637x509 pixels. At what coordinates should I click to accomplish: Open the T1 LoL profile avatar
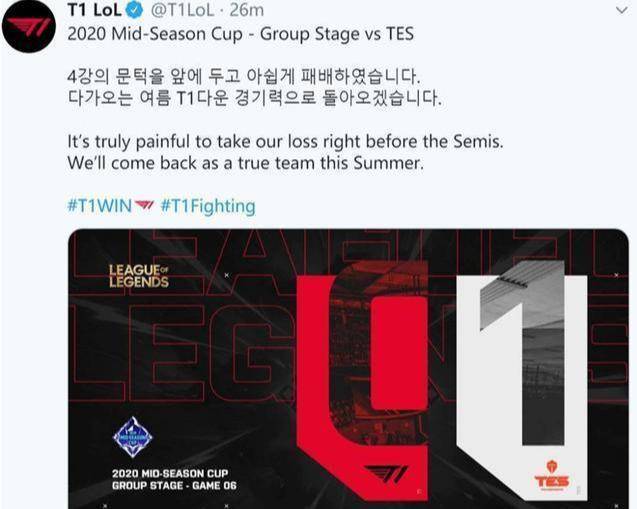pyautogui.click(x=28, y=26)
